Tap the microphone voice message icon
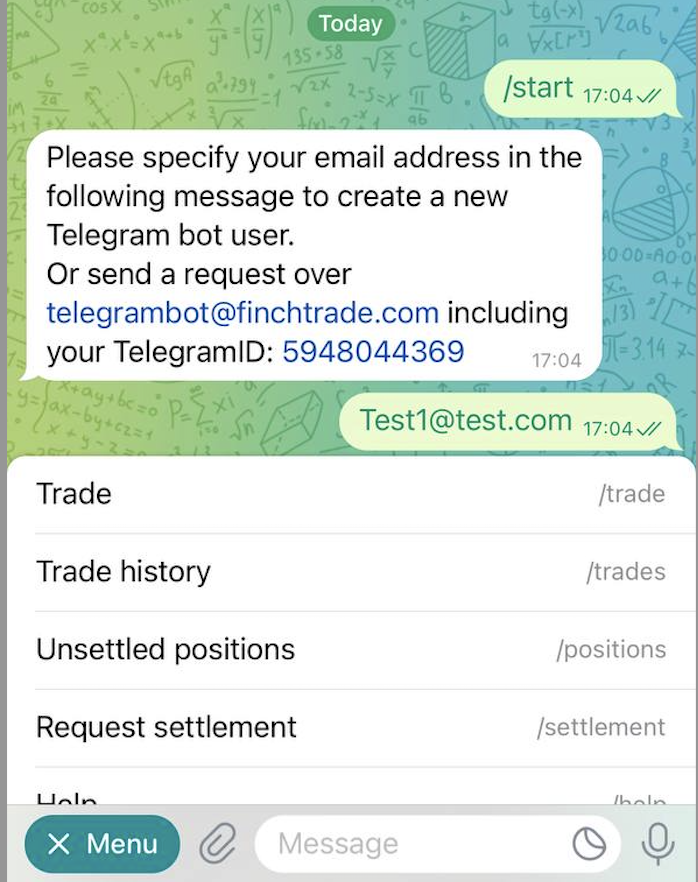The image size is (698, 882). point(657,845)
